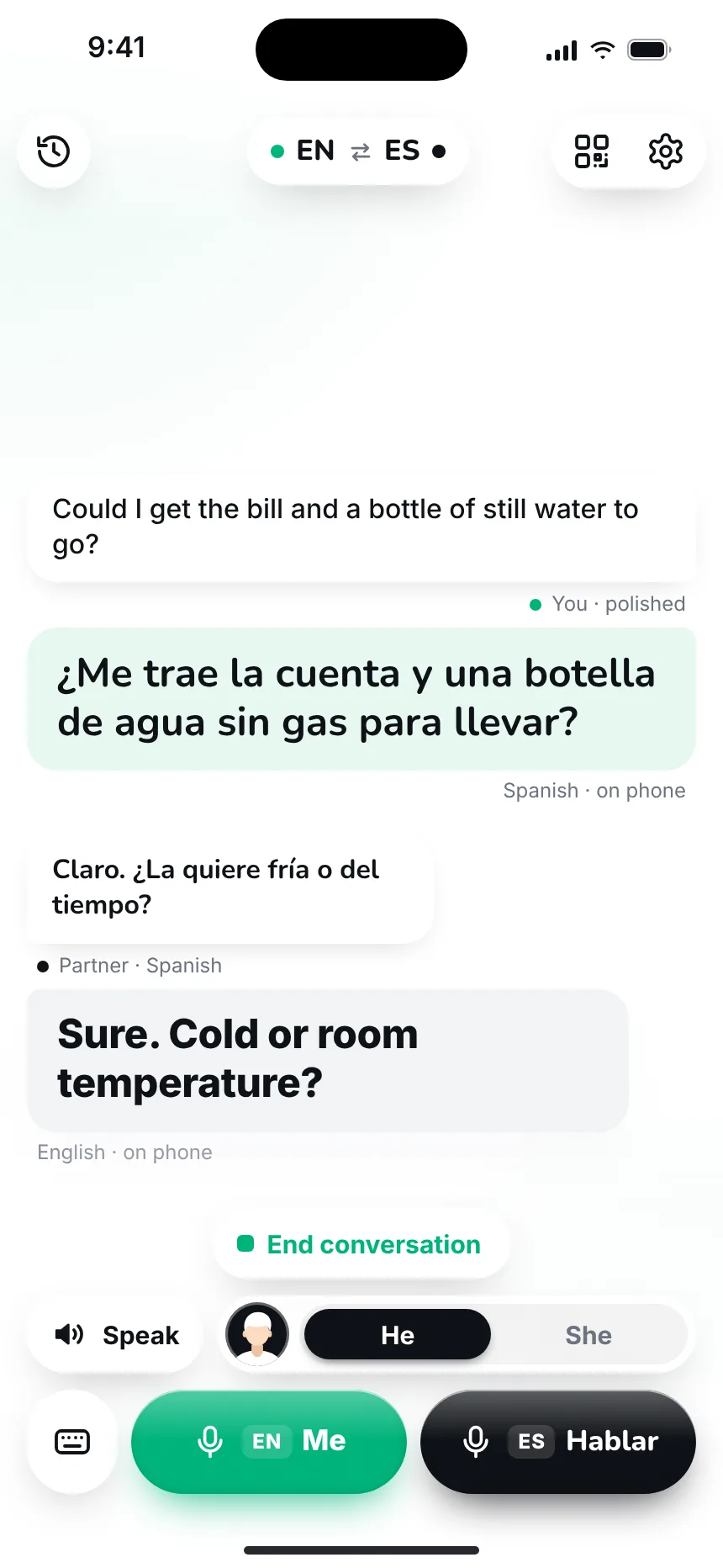End the conversation

pyautogui.click(x=361, y=1244)
